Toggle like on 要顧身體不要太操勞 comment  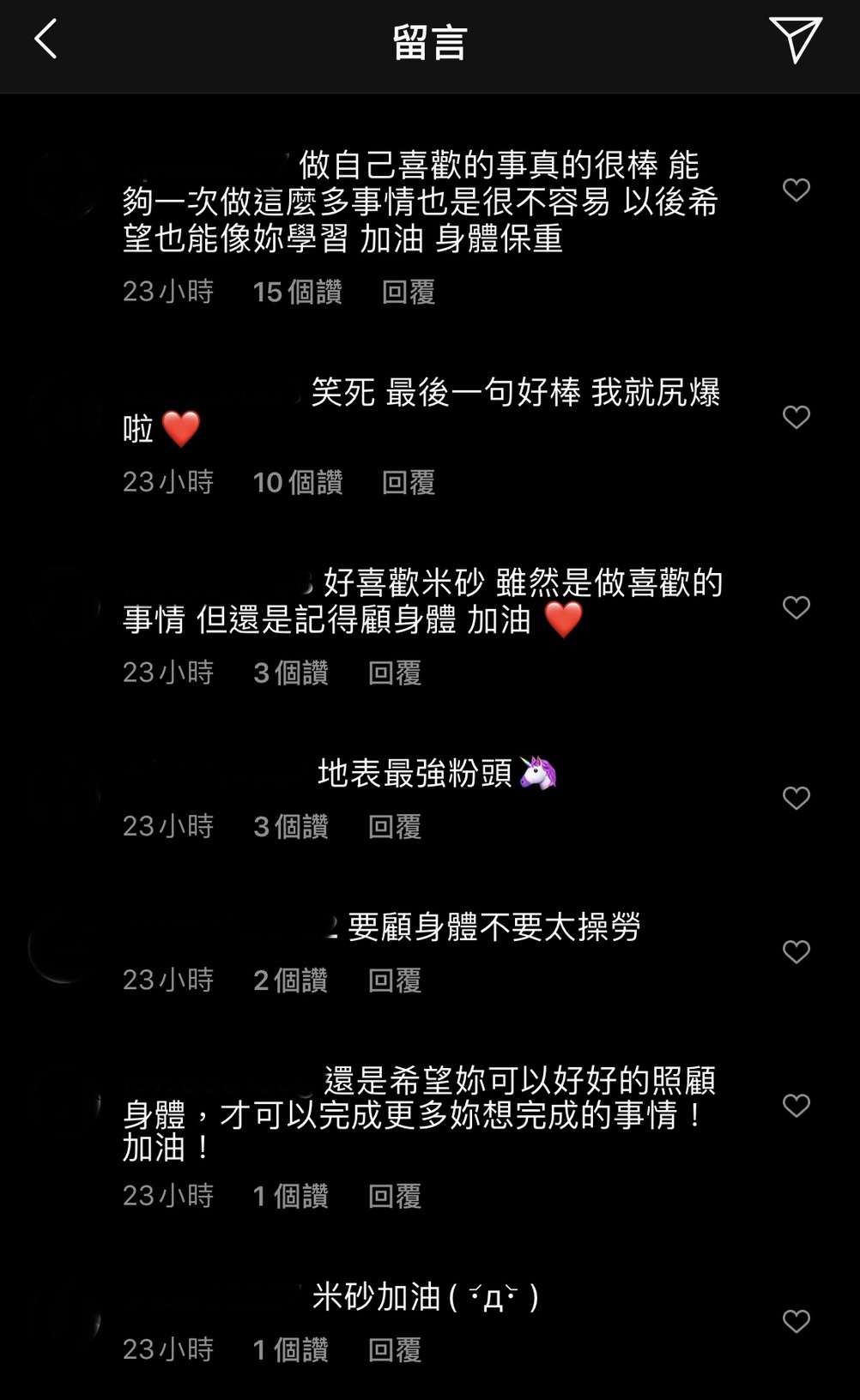[x=796, y=952]
